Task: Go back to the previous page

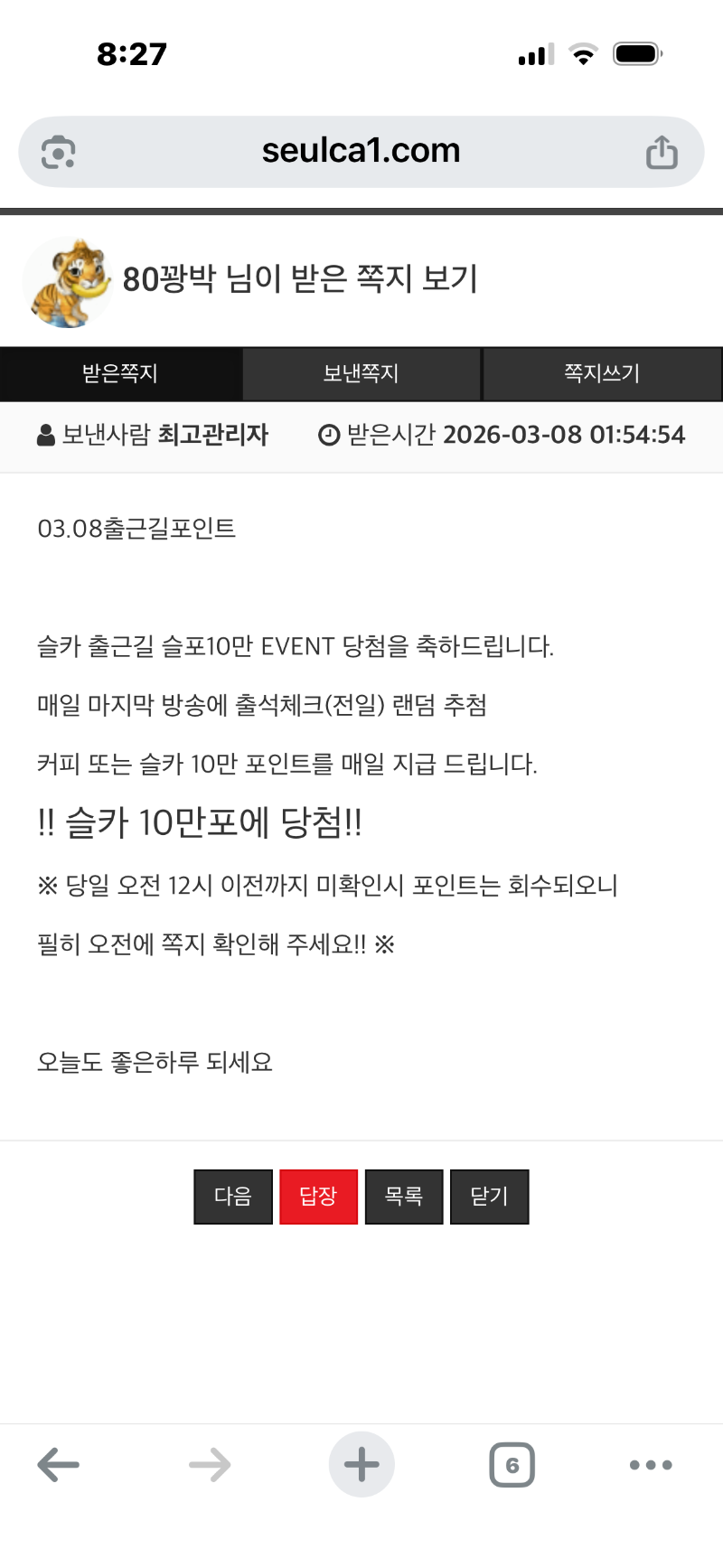Action: click(59, 1465)
